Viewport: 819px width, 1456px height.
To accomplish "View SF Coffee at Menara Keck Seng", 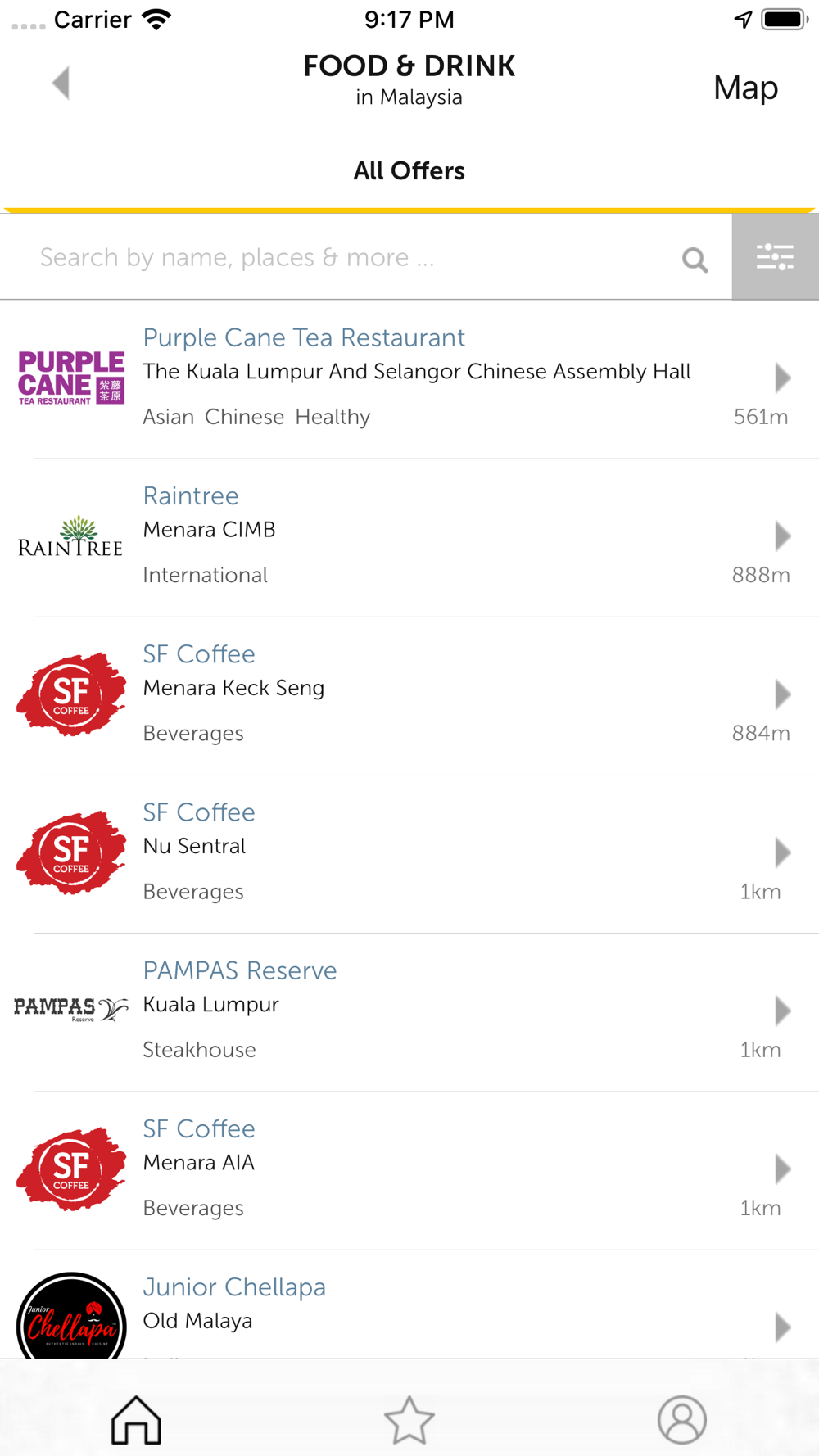I will pos(409,696).
